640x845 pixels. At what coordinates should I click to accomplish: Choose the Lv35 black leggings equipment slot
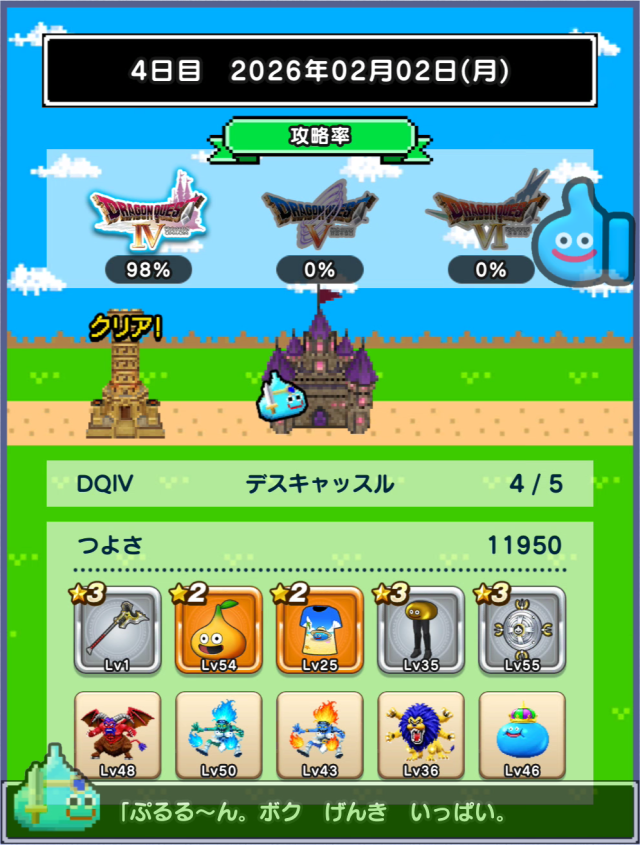[x=421, y=631]
